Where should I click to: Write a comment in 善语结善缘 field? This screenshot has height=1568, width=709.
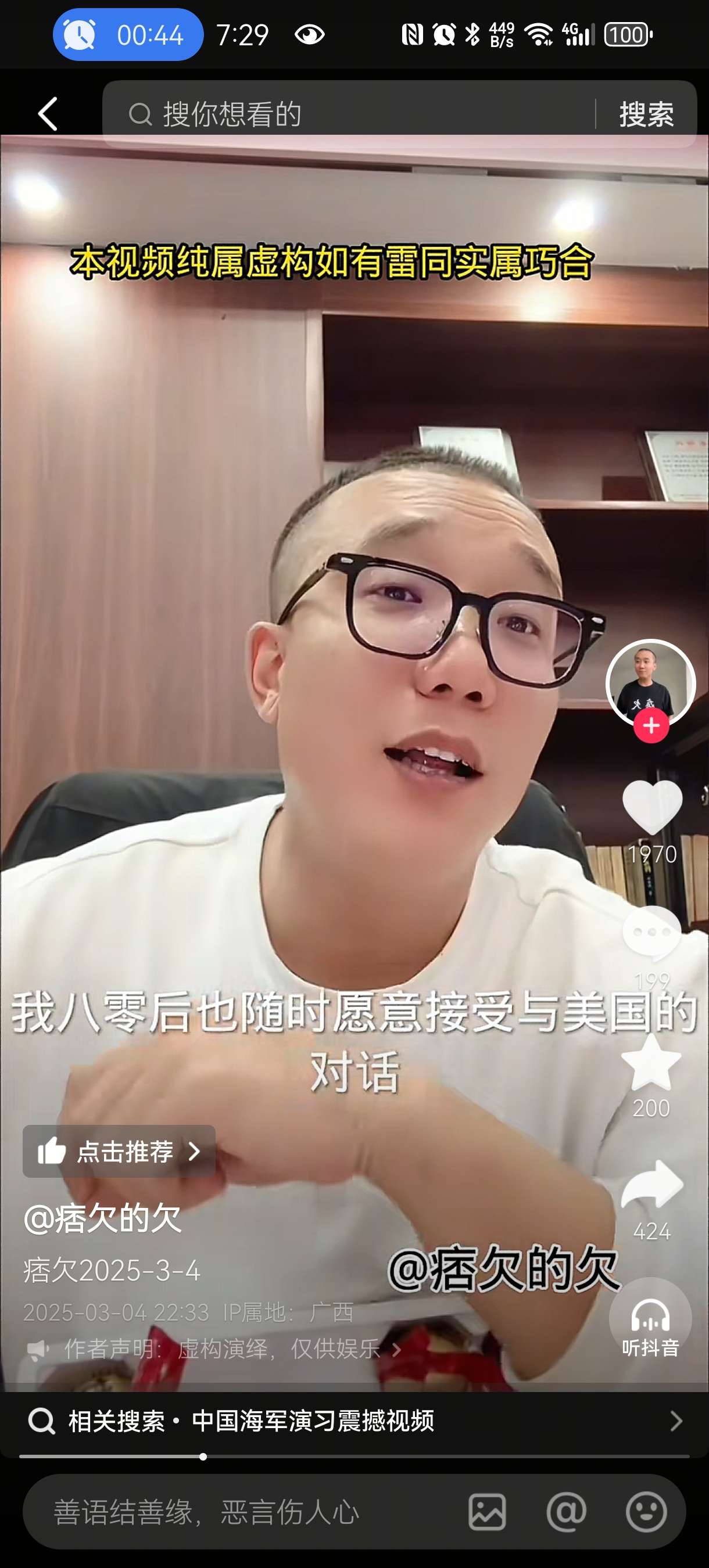click(244, 1512)
